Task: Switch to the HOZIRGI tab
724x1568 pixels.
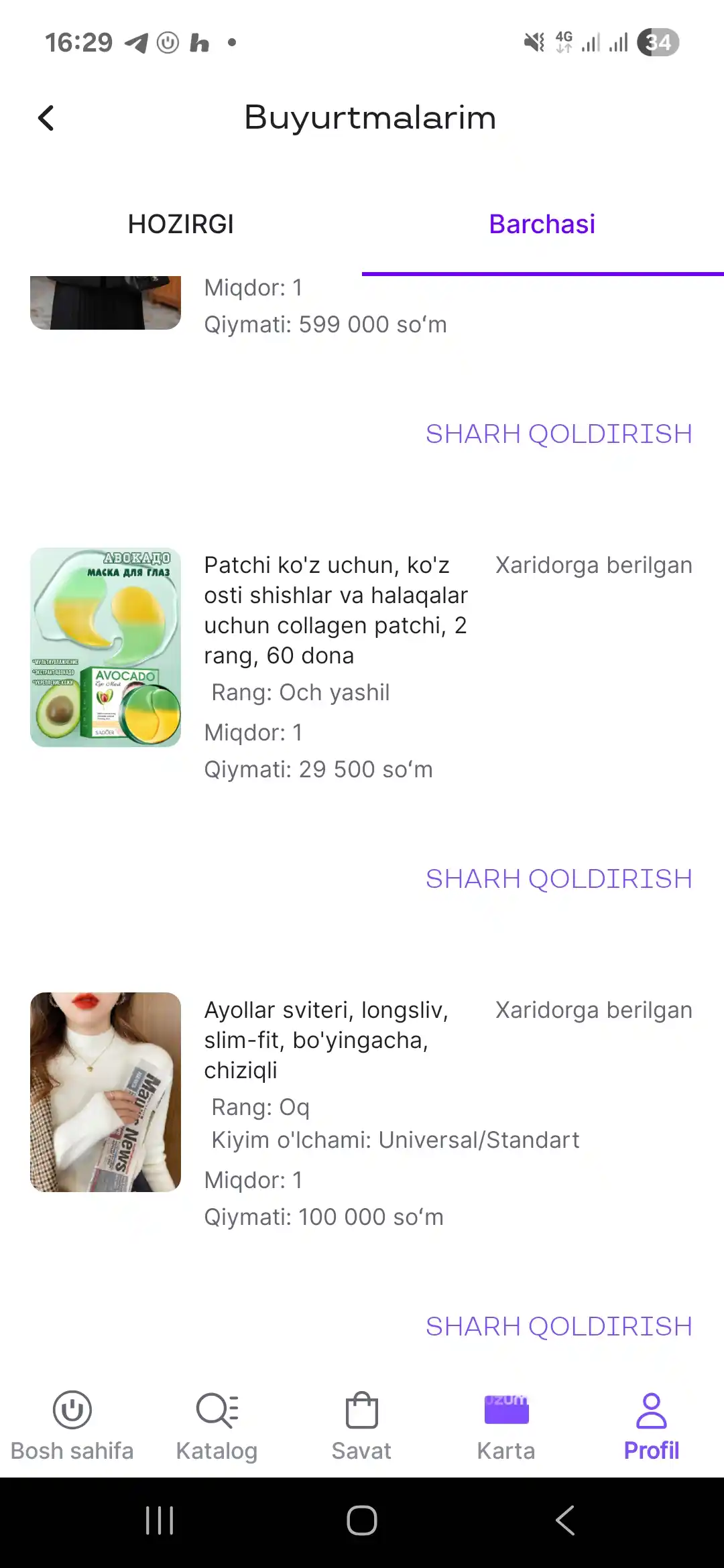Action: pos(181,224)
